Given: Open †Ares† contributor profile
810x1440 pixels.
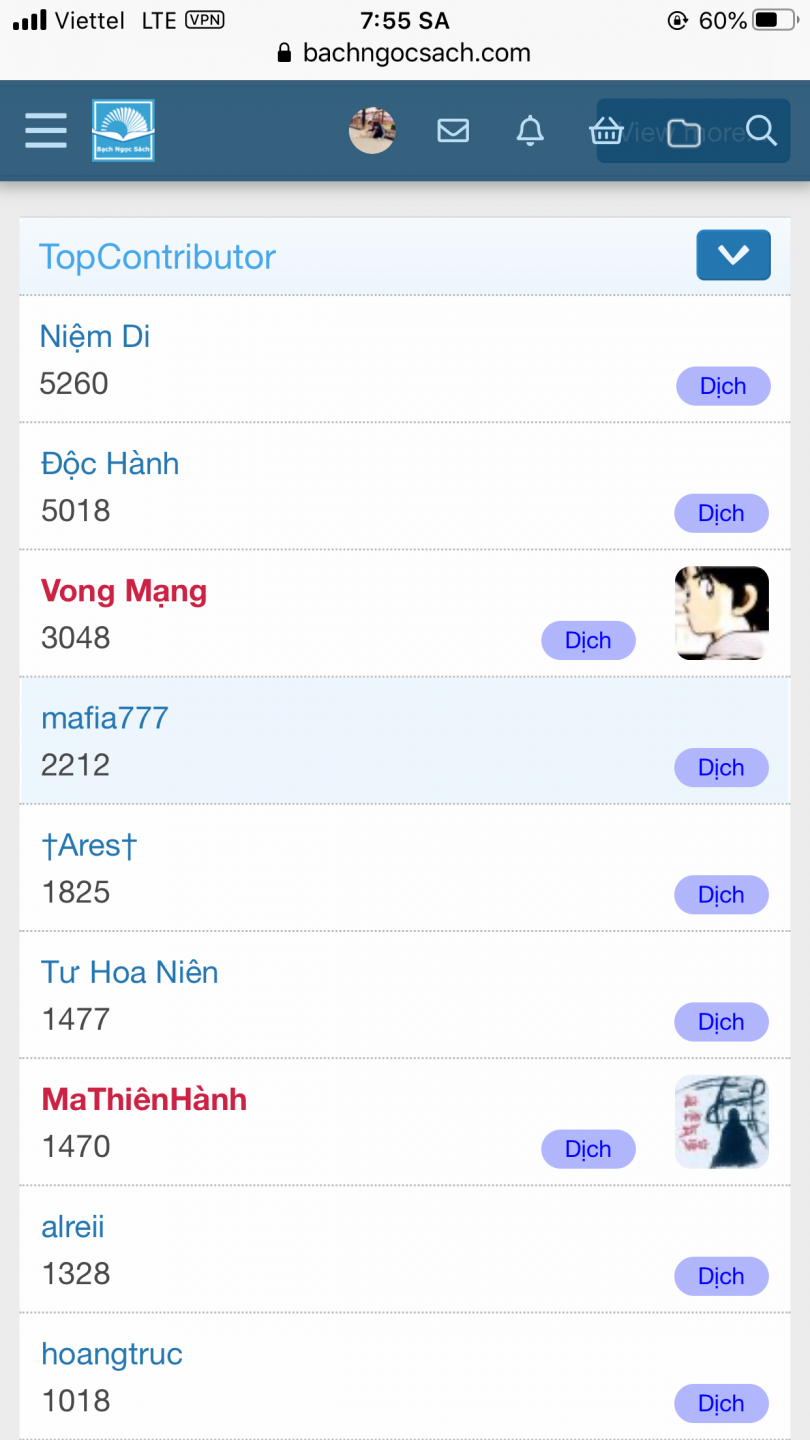Looking at the screenshot, I should coord(89,846).
